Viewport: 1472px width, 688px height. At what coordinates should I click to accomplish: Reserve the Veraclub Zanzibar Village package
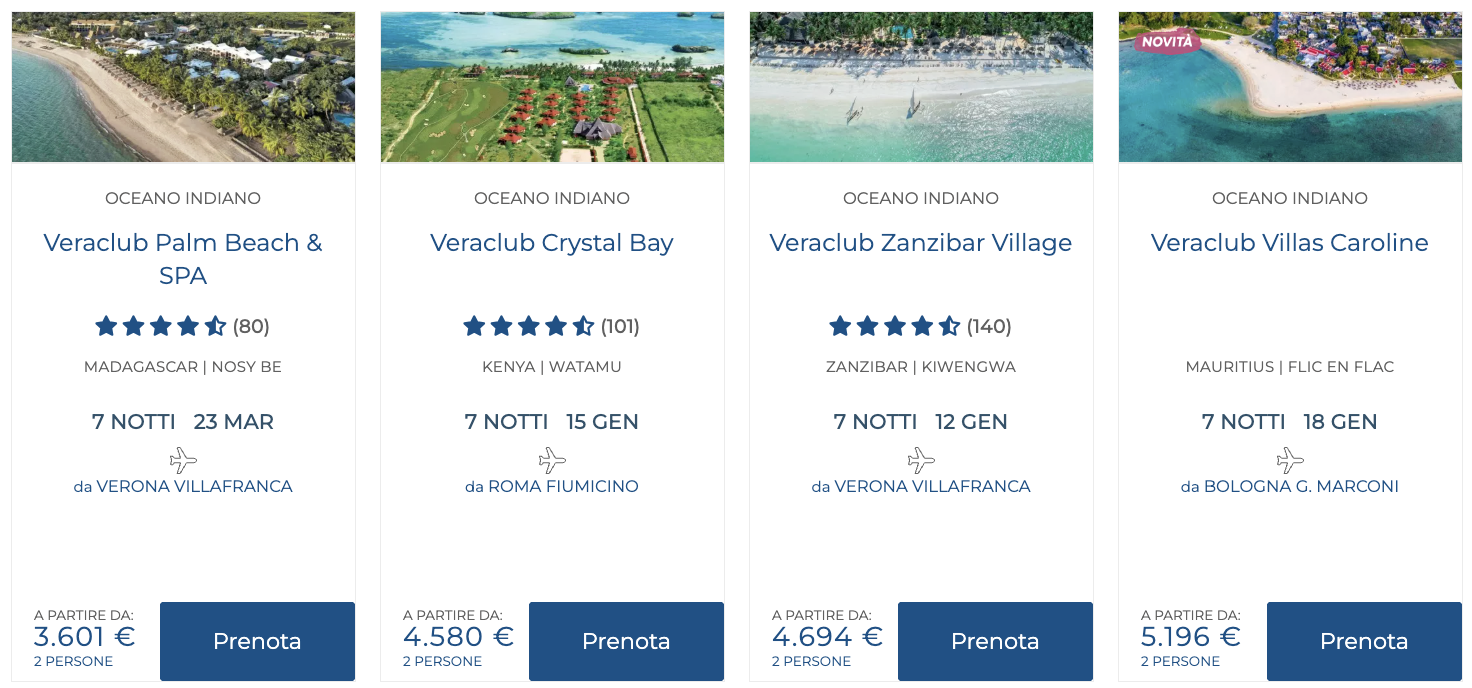pyautogui.click(x=995, y=641)
